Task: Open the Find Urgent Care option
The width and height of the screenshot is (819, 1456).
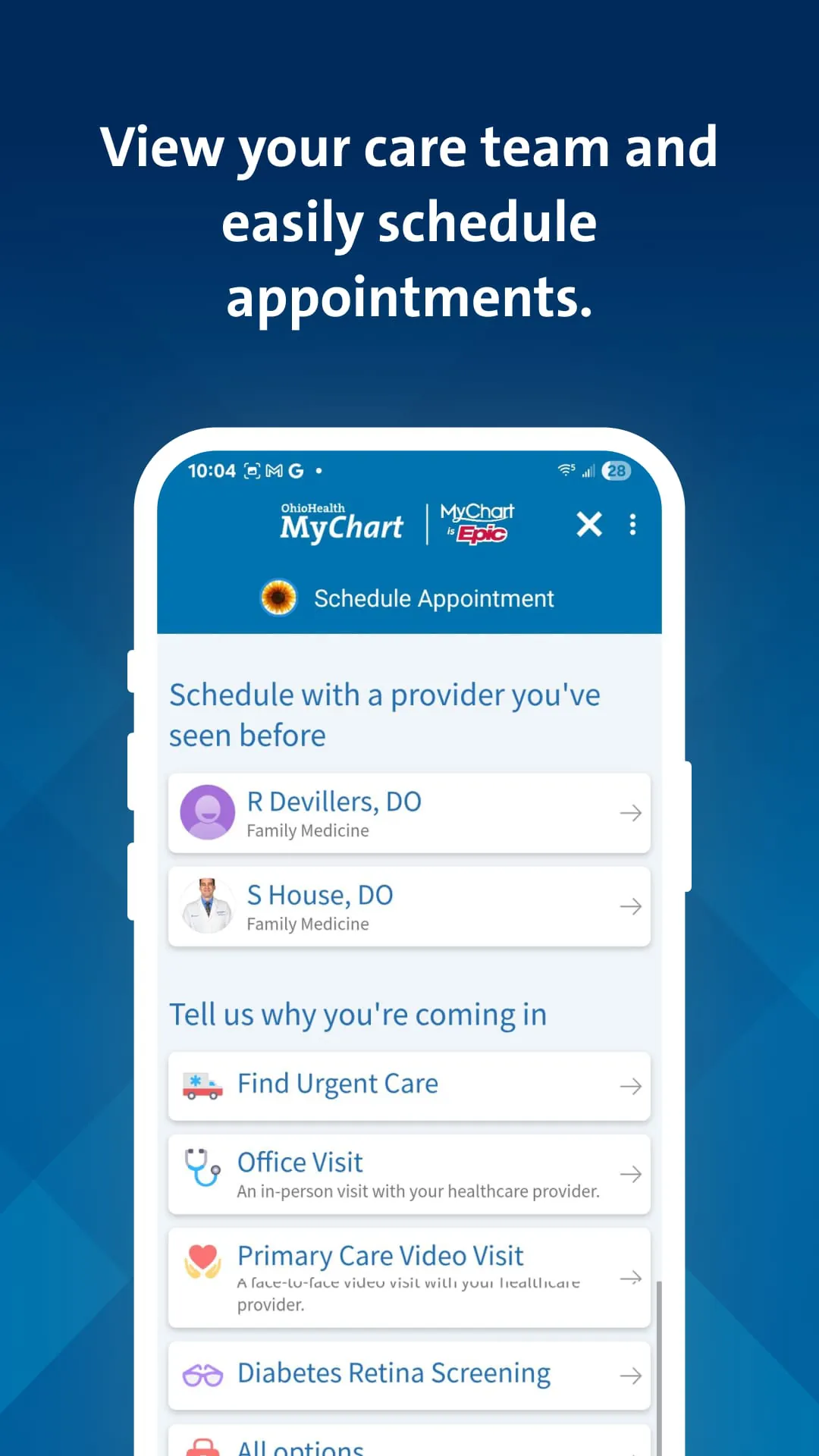Action: pos(409,1086)
